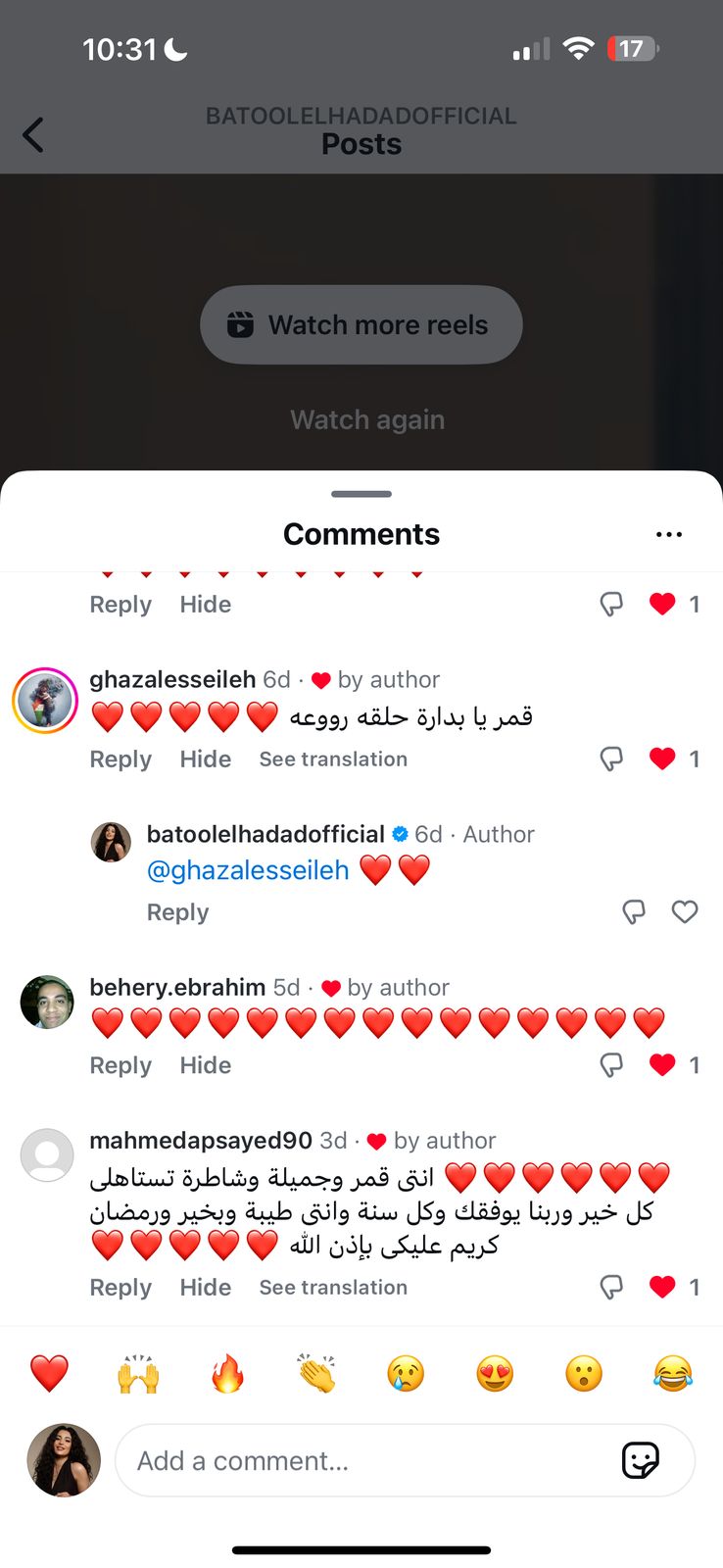Tap the Watch more reels button
Viewport: 723px width, 1568px height.
click(x=361, y=324)
